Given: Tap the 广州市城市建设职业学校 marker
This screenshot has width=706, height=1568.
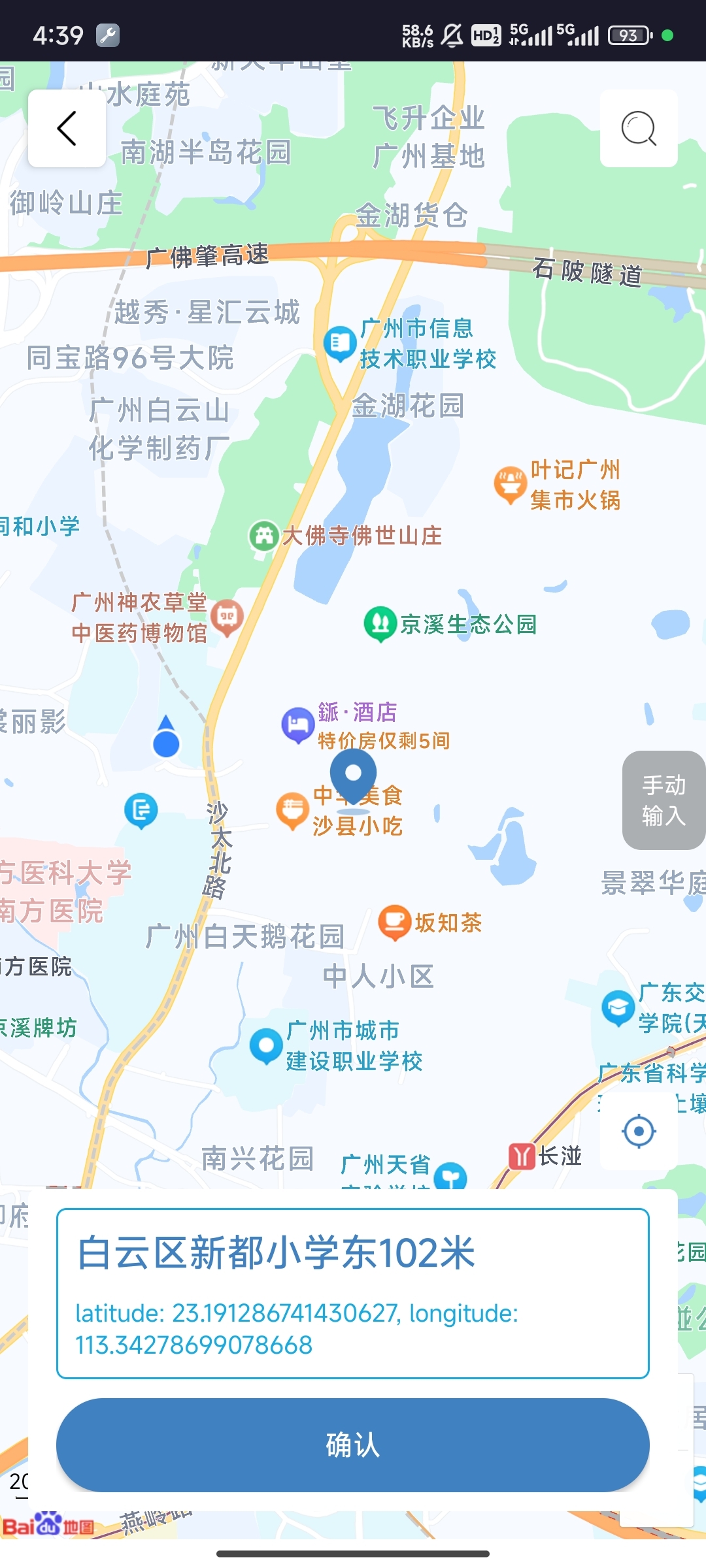Looking at the screenshot, I should [266, 1045].
